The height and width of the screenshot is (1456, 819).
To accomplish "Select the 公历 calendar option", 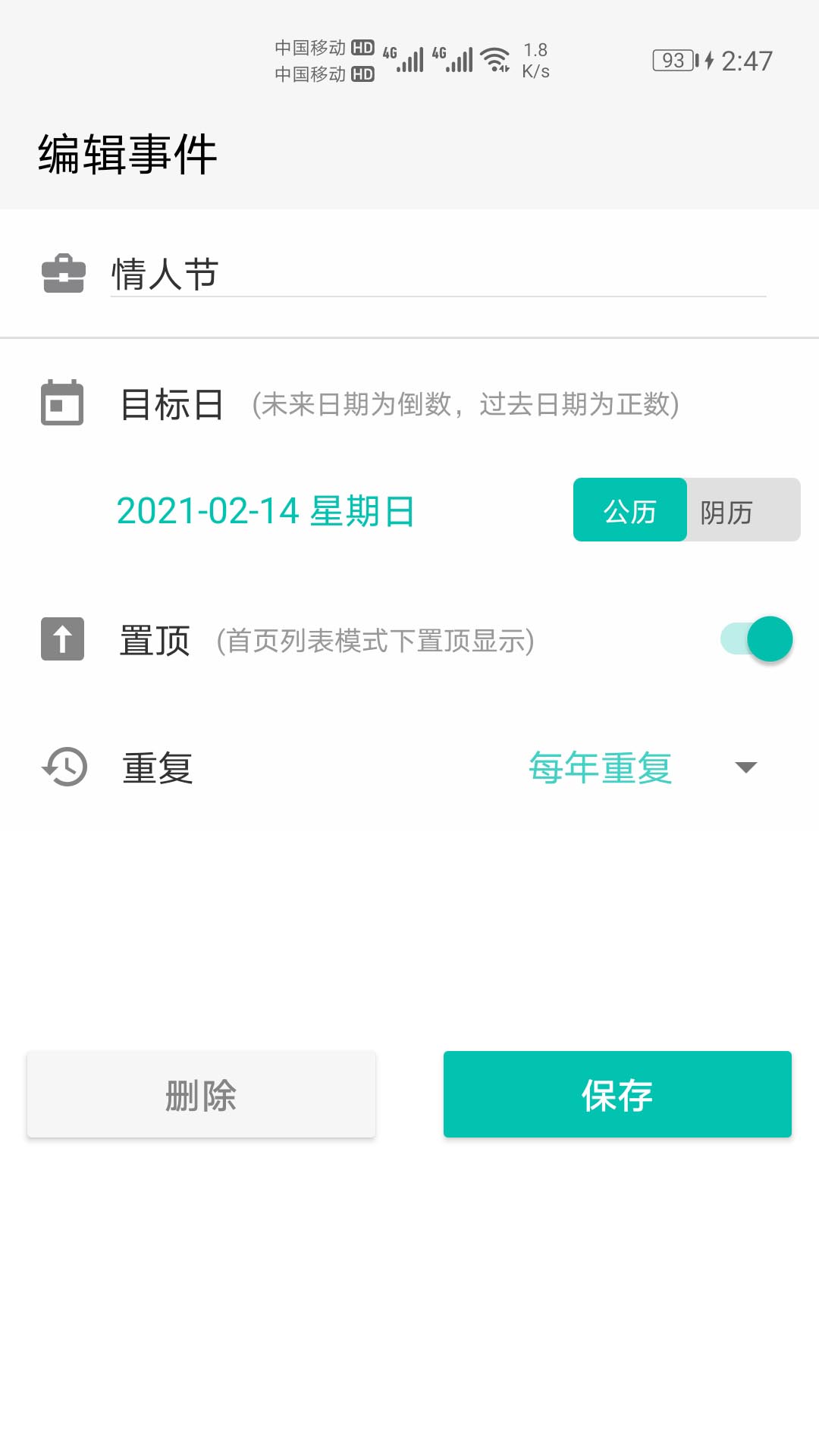I will pyautogui.click(x=629, y=510).
